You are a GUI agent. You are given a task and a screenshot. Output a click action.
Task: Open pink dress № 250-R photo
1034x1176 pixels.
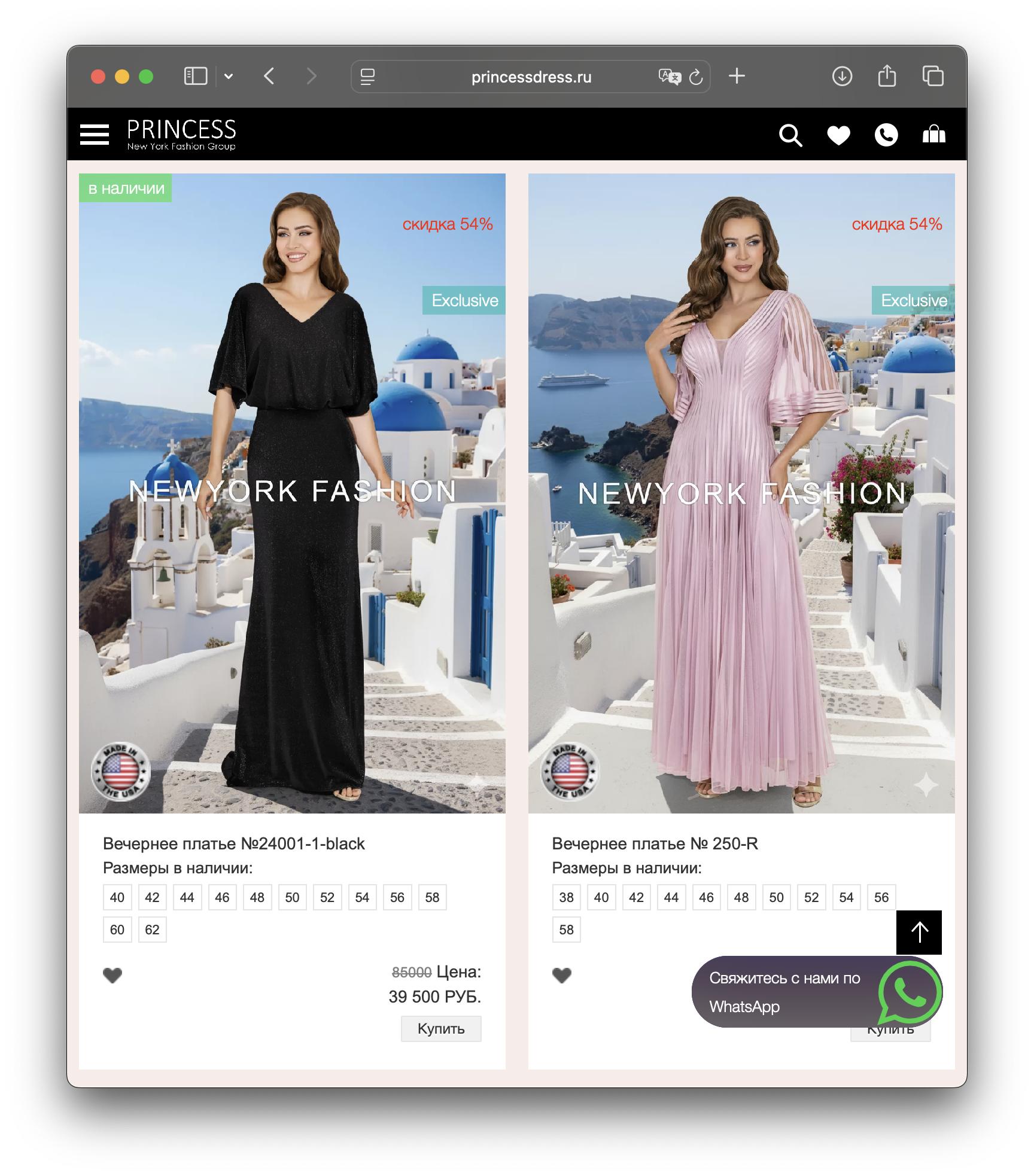741,493
